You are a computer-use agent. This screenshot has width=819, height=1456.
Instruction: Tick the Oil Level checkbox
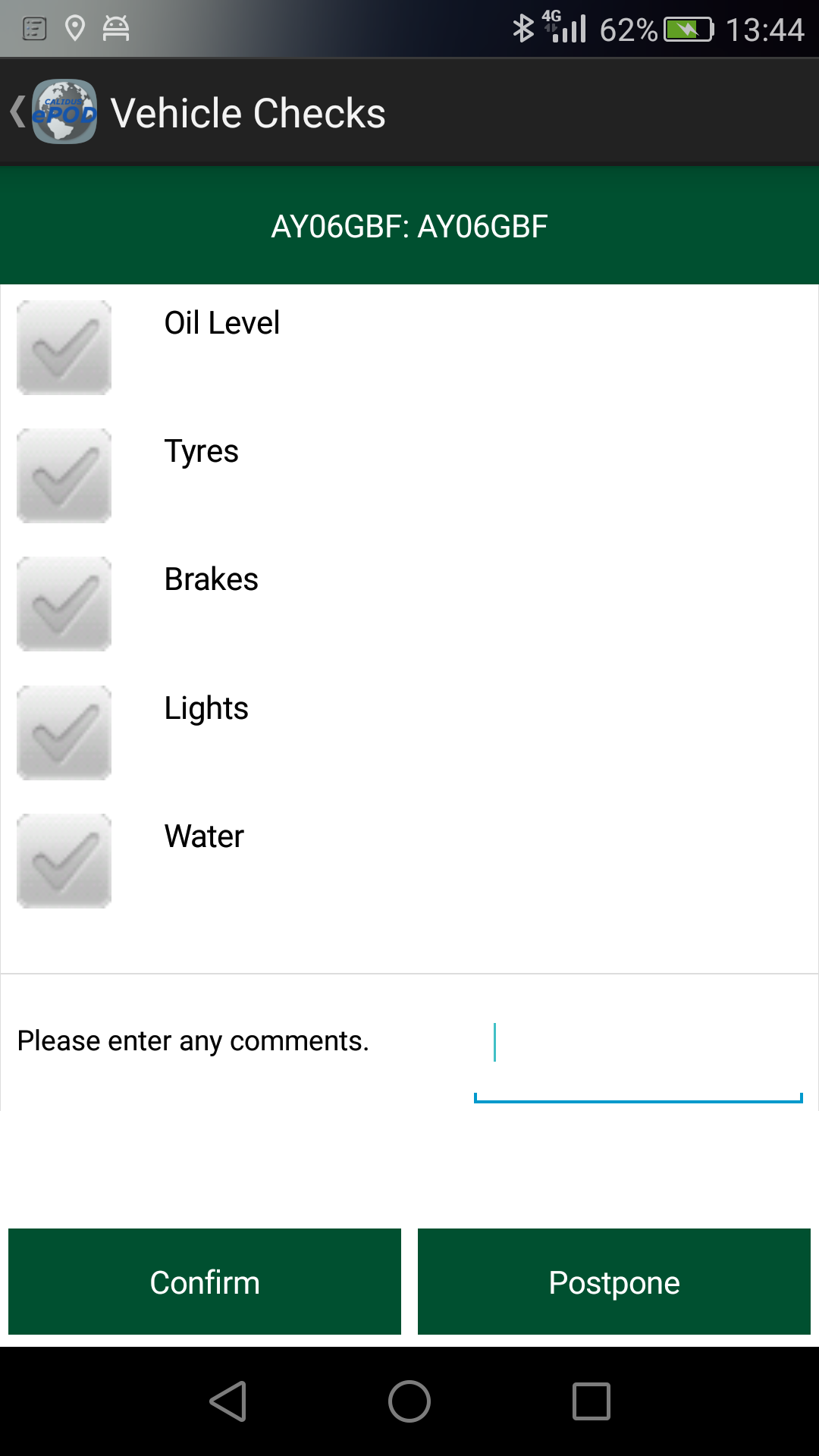pyautogui.click(x=64, y=347)
